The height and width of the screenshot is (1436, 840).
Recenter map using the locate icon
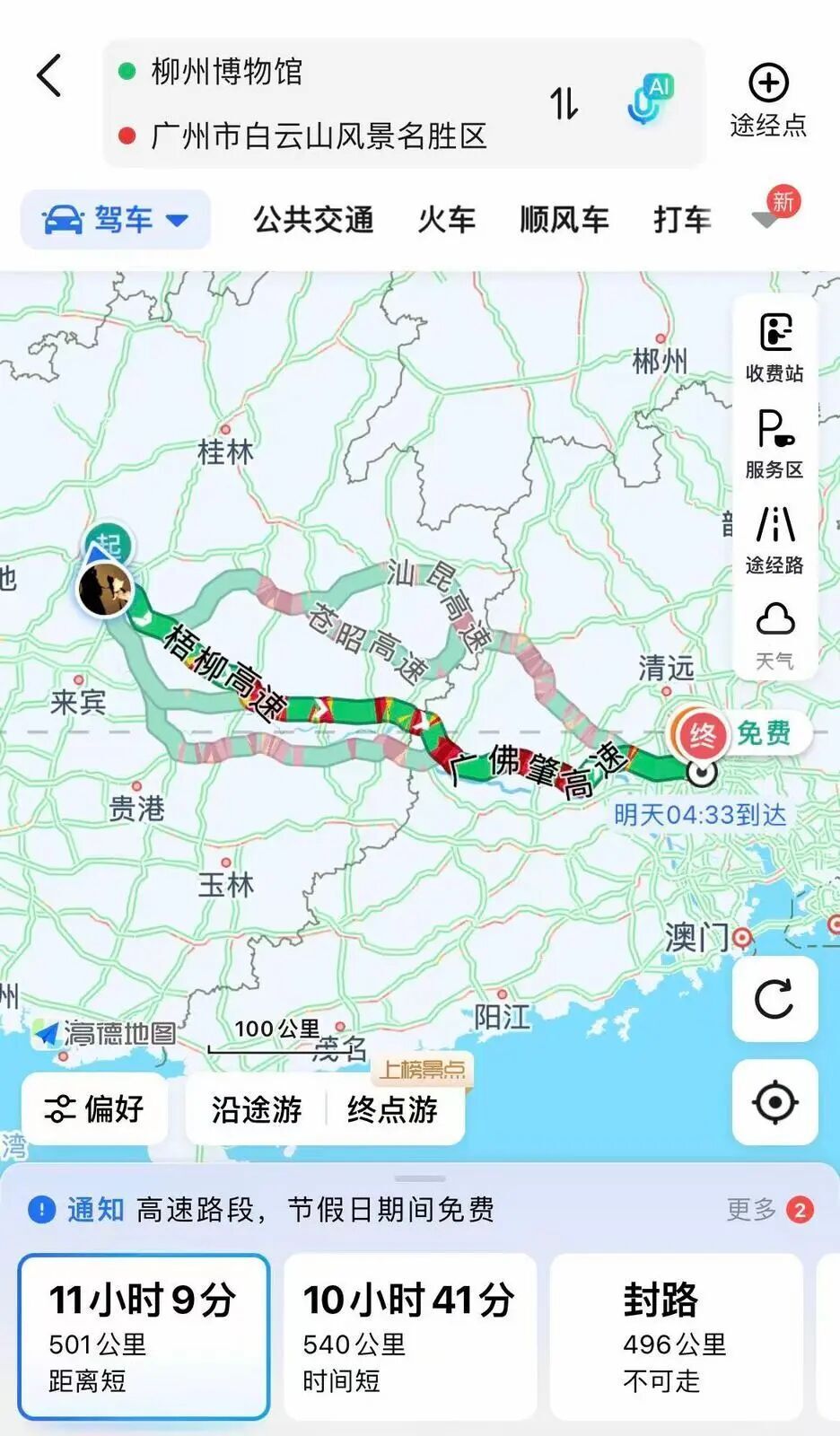(774, 1101)
